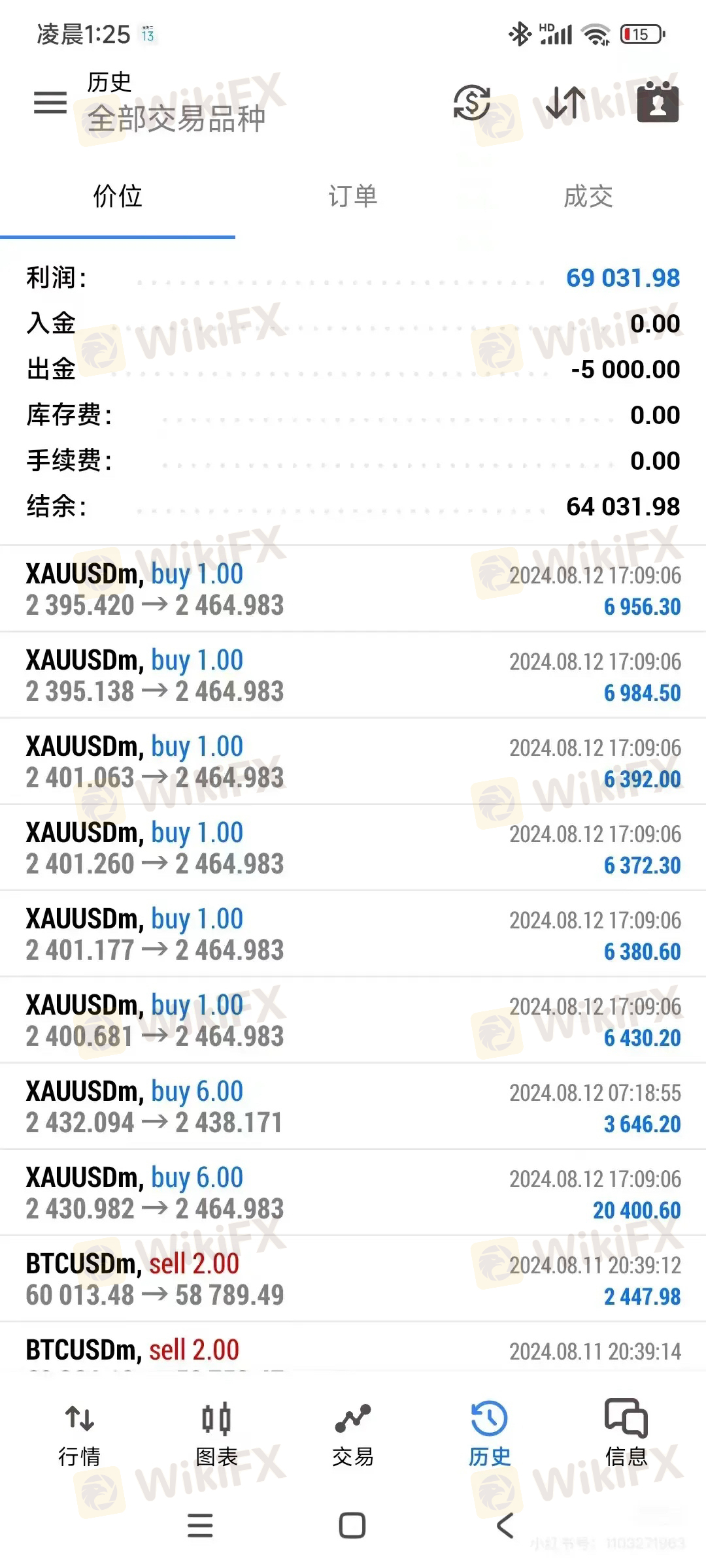Viewport: 706px width, 1568px height.
Task: Select the 价位 tab
Action: click(x=118, y=196)
